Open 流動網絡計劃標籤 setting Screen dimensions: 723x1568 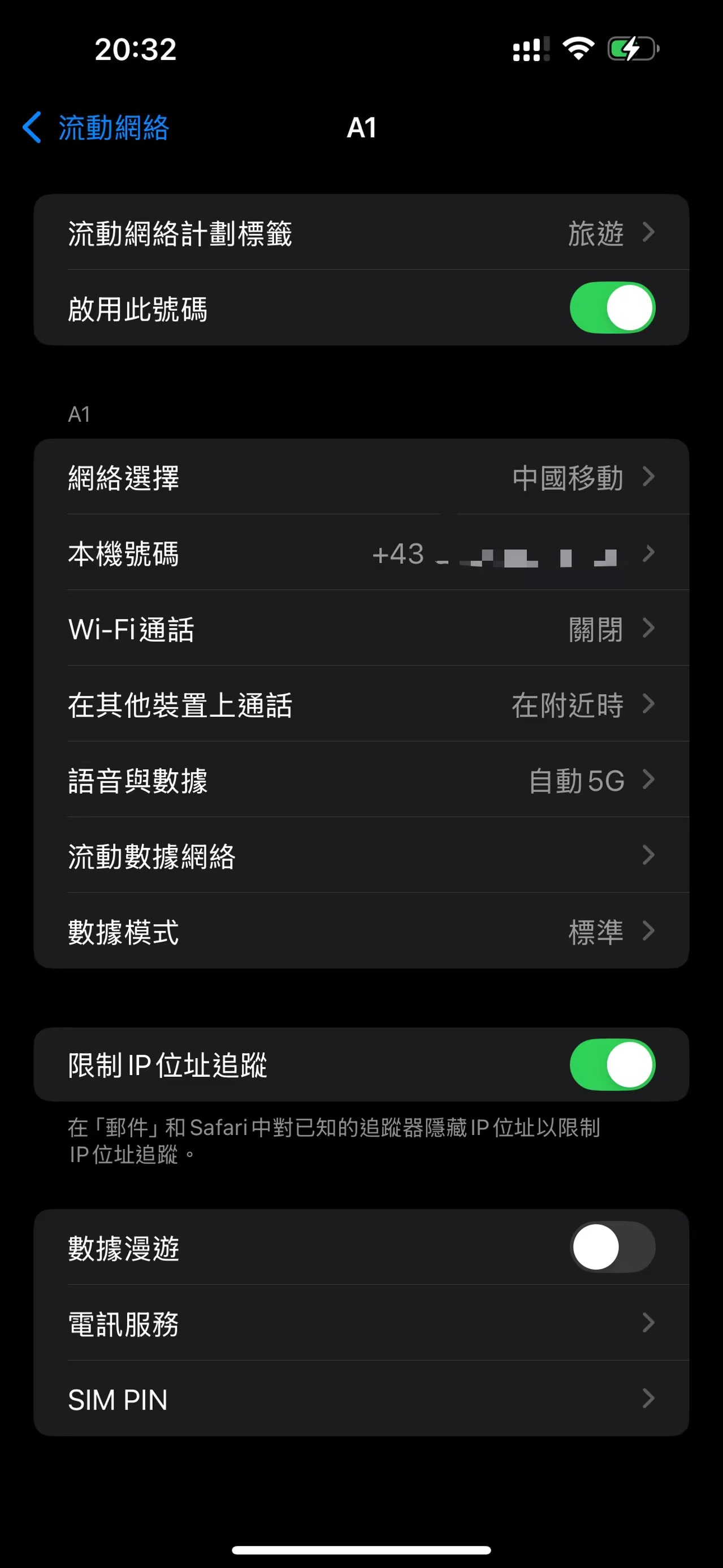362,233
